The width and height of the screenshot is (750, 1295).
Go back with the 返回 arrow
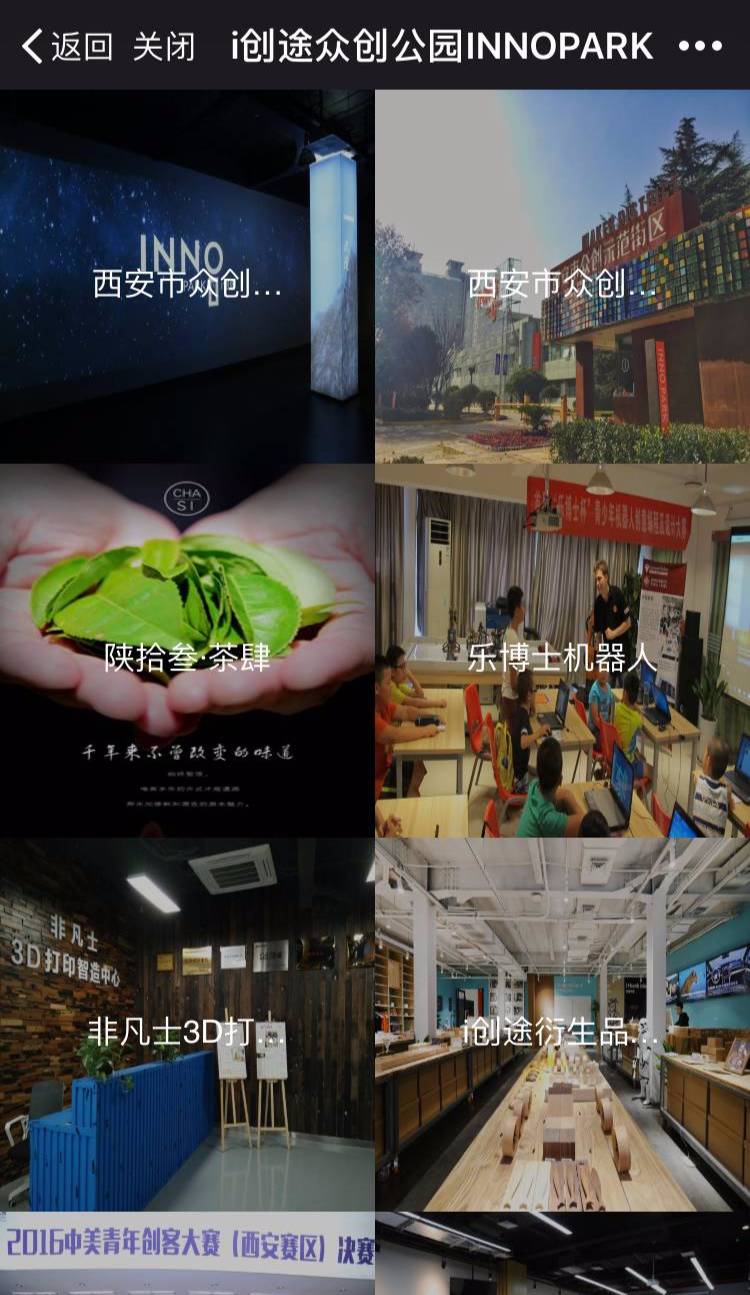point(66,46)
